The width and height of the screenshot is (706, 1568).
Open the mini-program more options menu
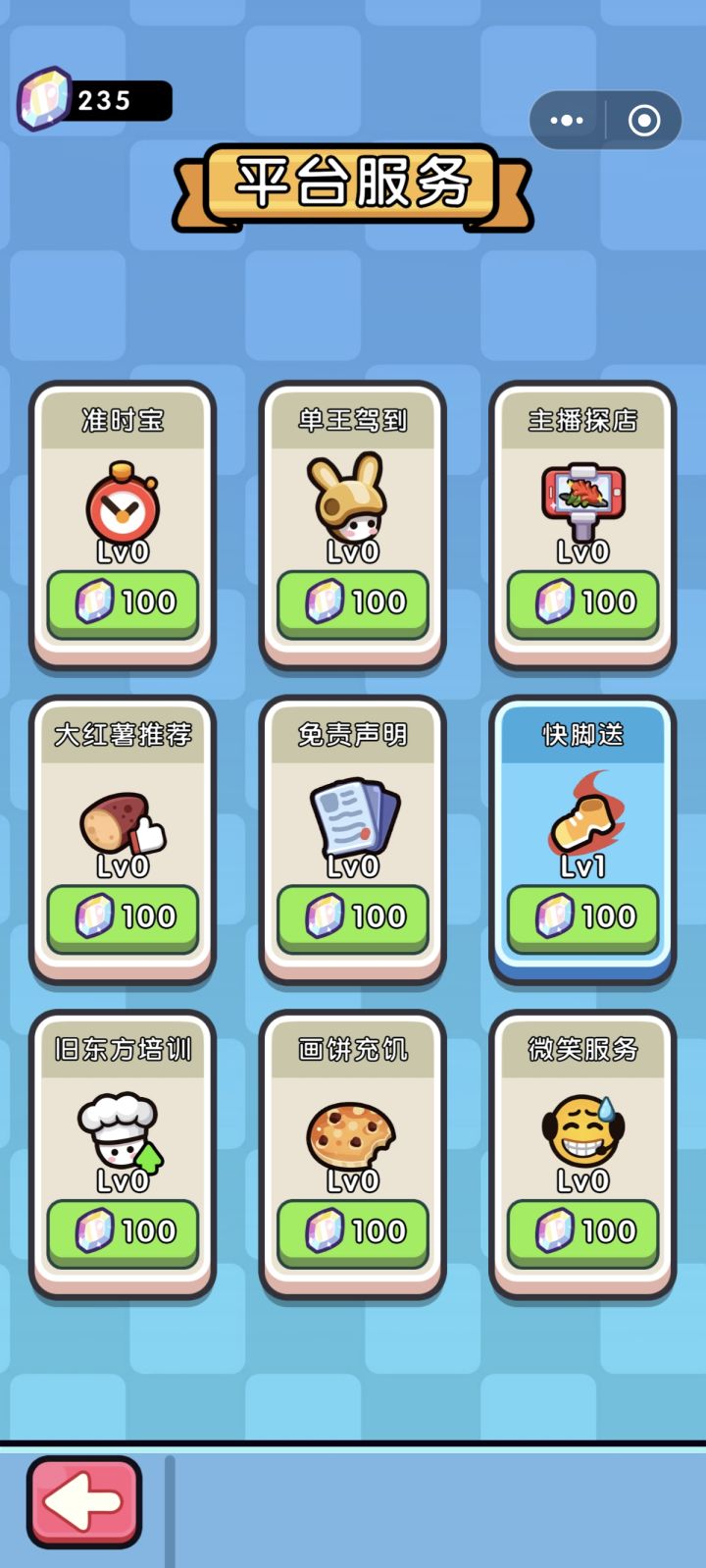pyautogui.click(x=566, y=120)
